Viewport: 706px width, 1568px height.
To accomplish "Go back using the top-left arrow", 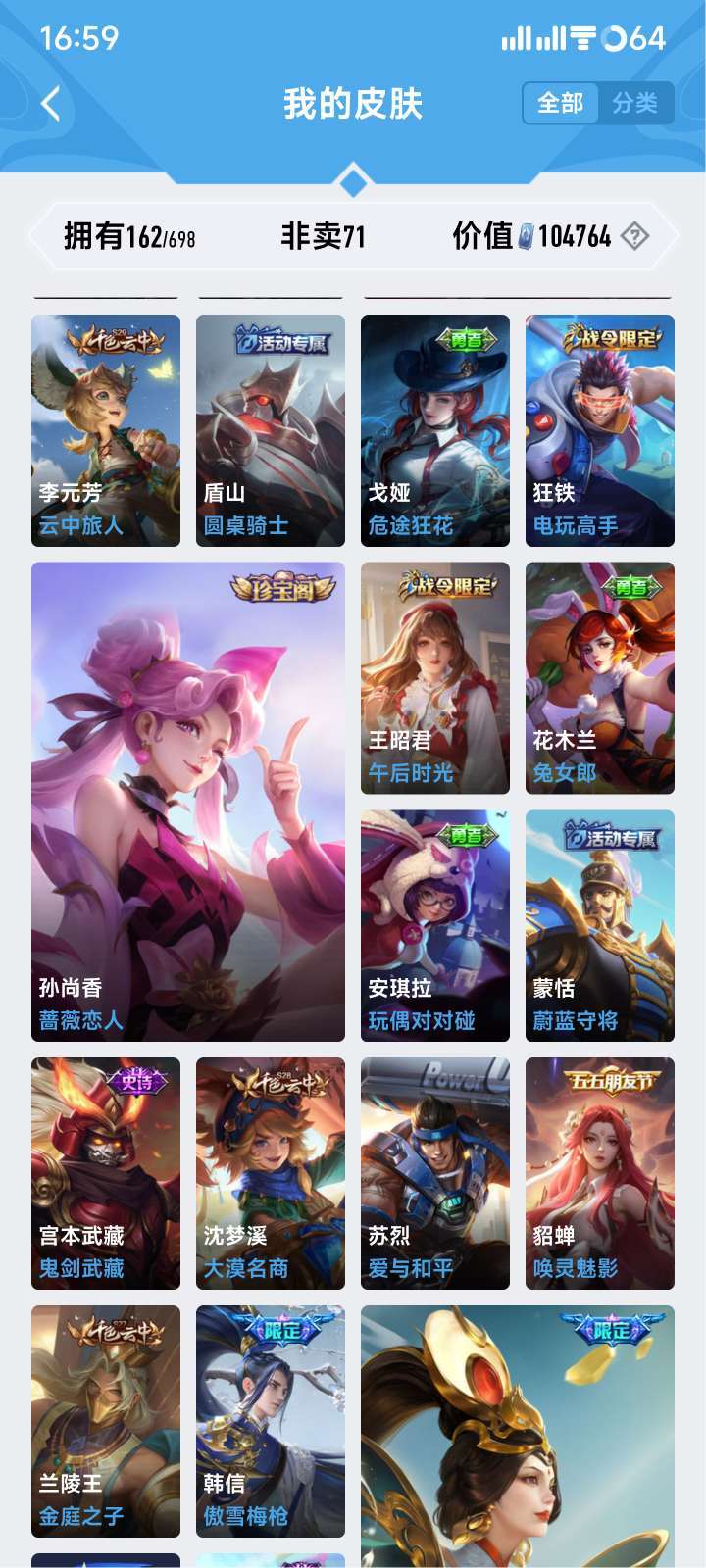I will 51,103.
